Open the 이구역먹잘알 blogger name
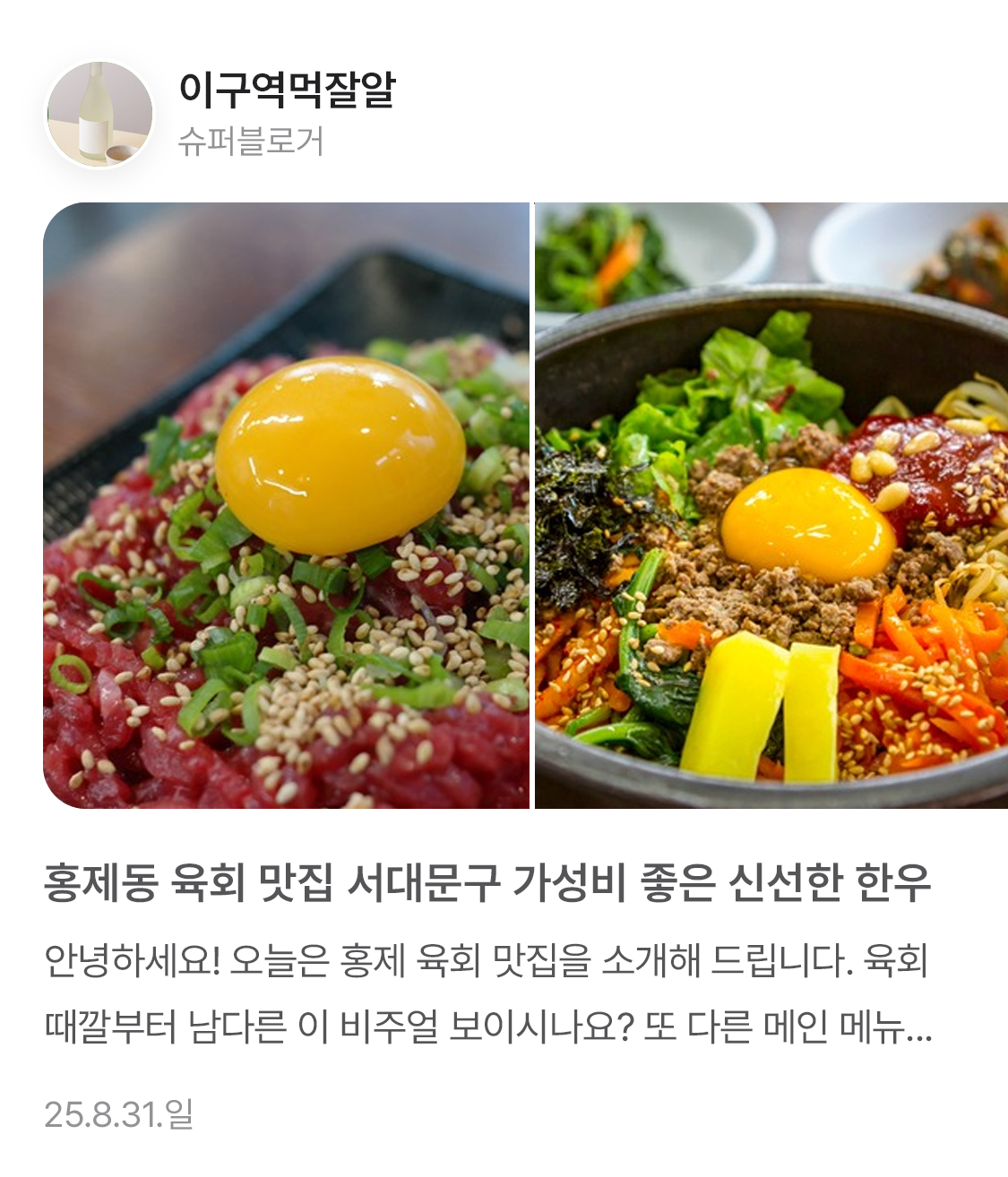This screenshot has height=1177, width=1008. [x=287, y=89]
